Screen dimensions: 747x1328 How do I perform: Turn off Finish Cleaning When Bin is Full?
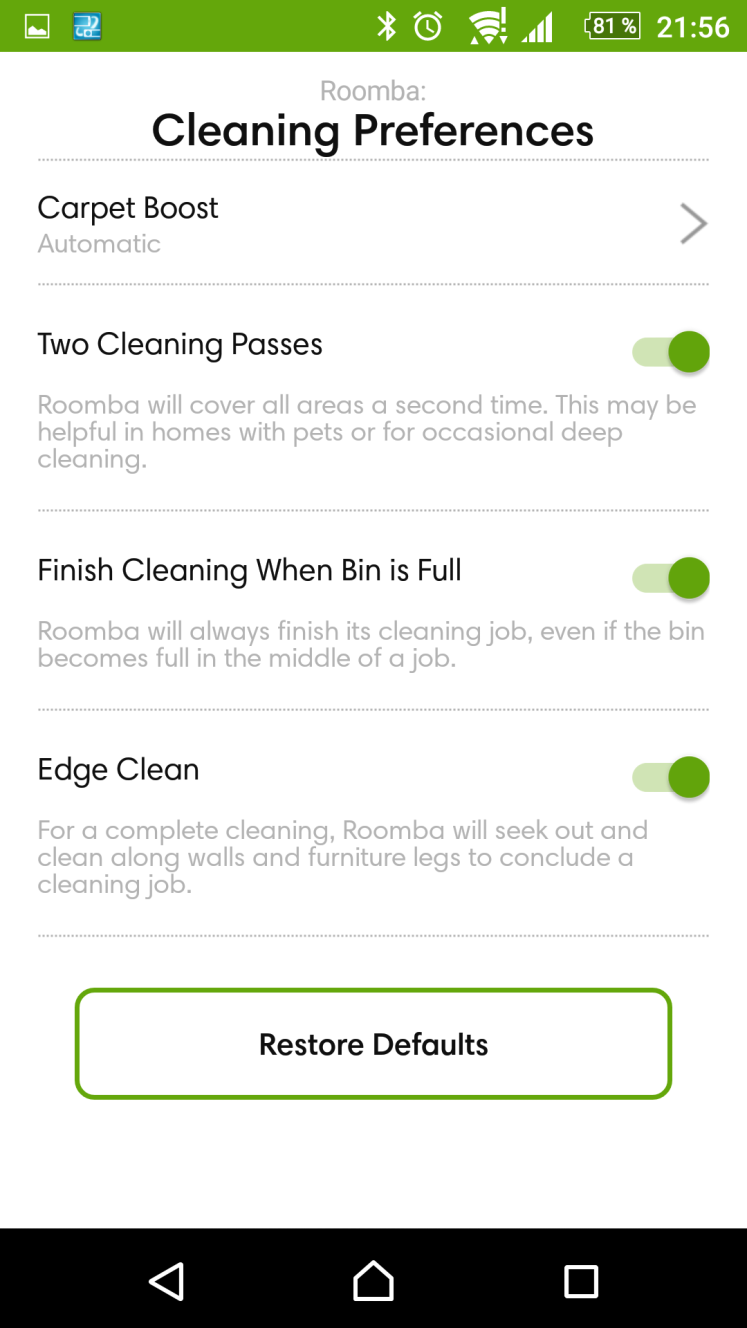pos(671,578)
